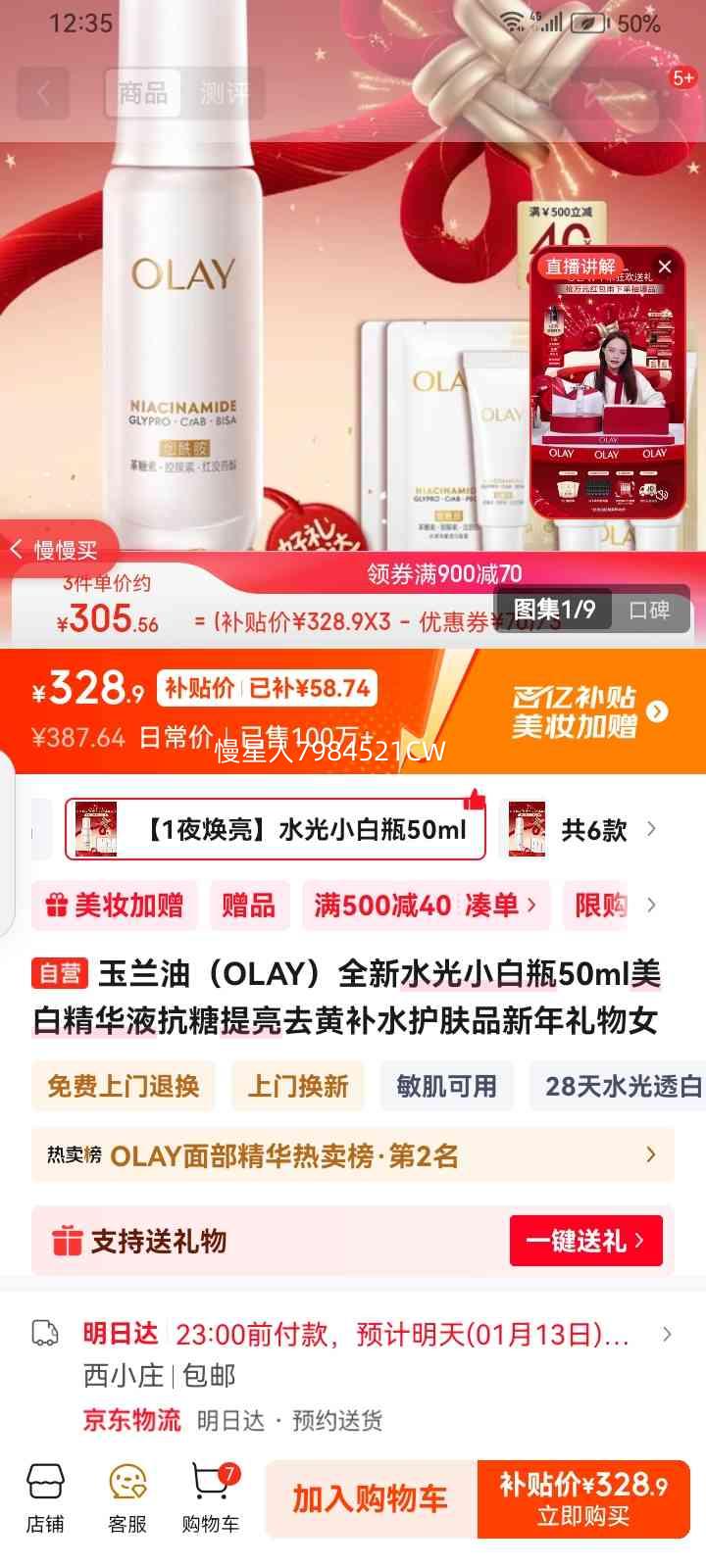The height and width of the screenshot is (1568, 706).
Task: Tap the back arrow next to 慢慢买
Action: (x=18, y=549)
